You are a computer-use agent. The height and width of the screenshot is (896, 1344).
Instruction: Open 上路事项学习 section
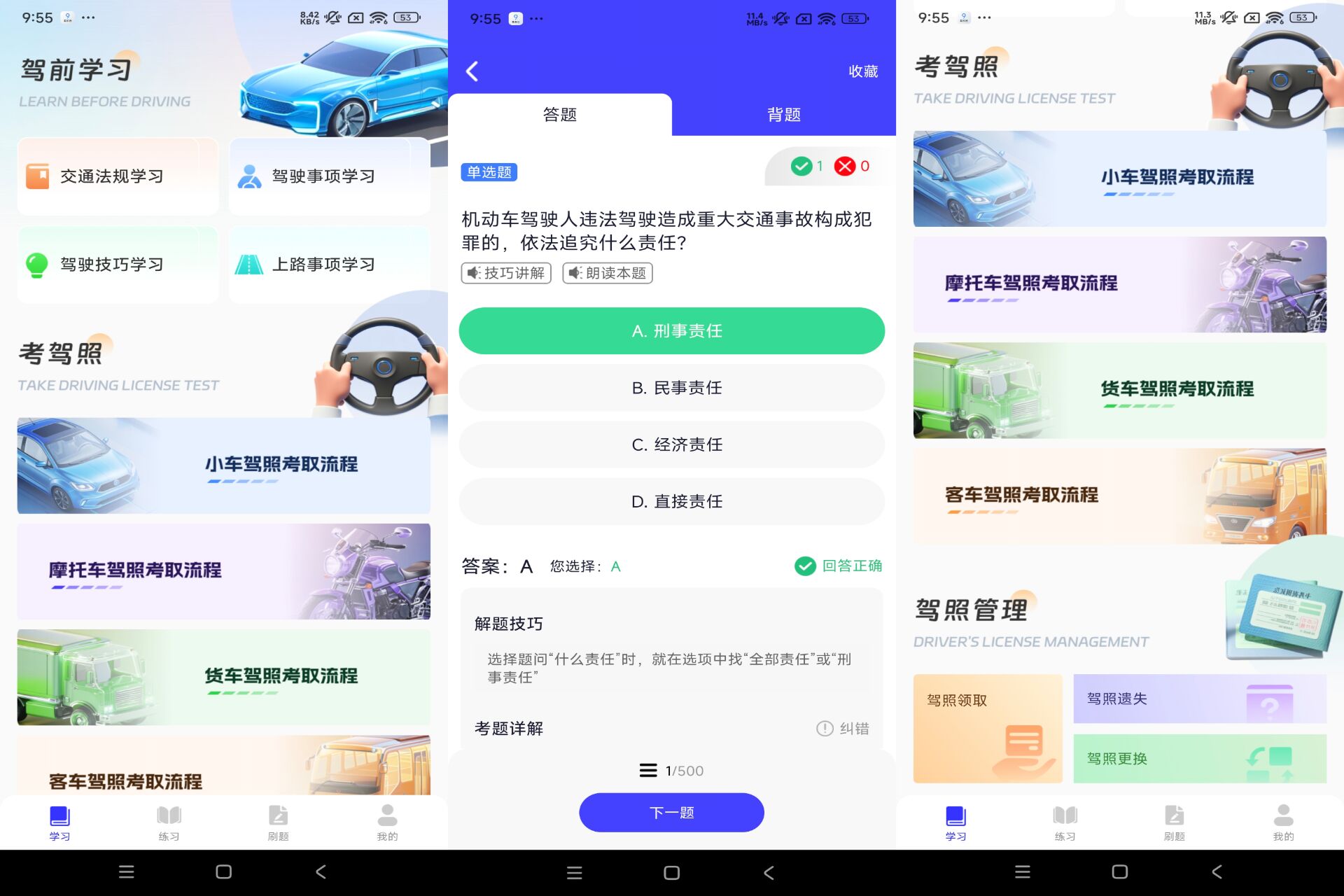329,265
